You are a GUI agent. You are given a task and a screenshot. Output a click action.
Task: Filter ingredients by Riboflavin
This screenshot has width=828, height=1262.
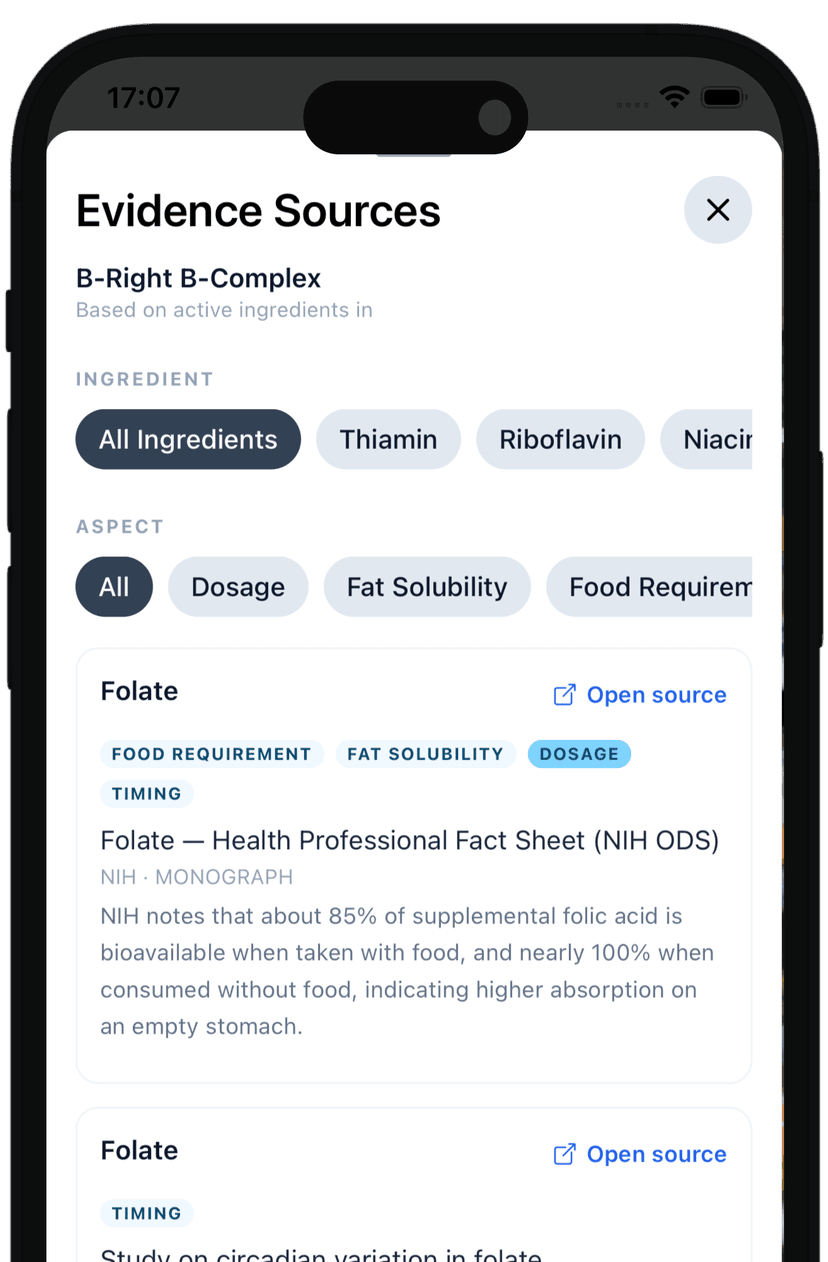click(x=560, y=439)
